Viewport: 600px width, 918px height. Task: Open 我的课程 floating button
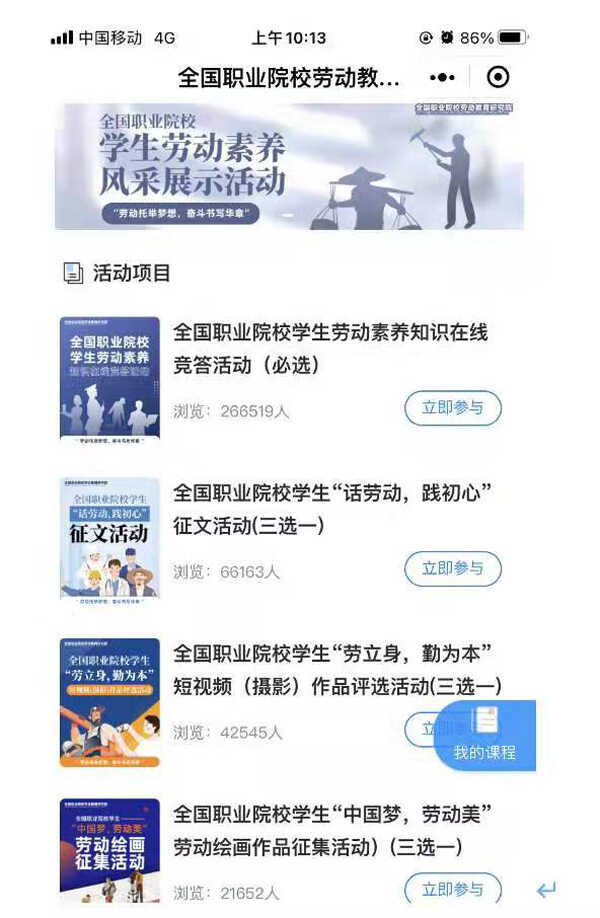[x=485, y=736]
